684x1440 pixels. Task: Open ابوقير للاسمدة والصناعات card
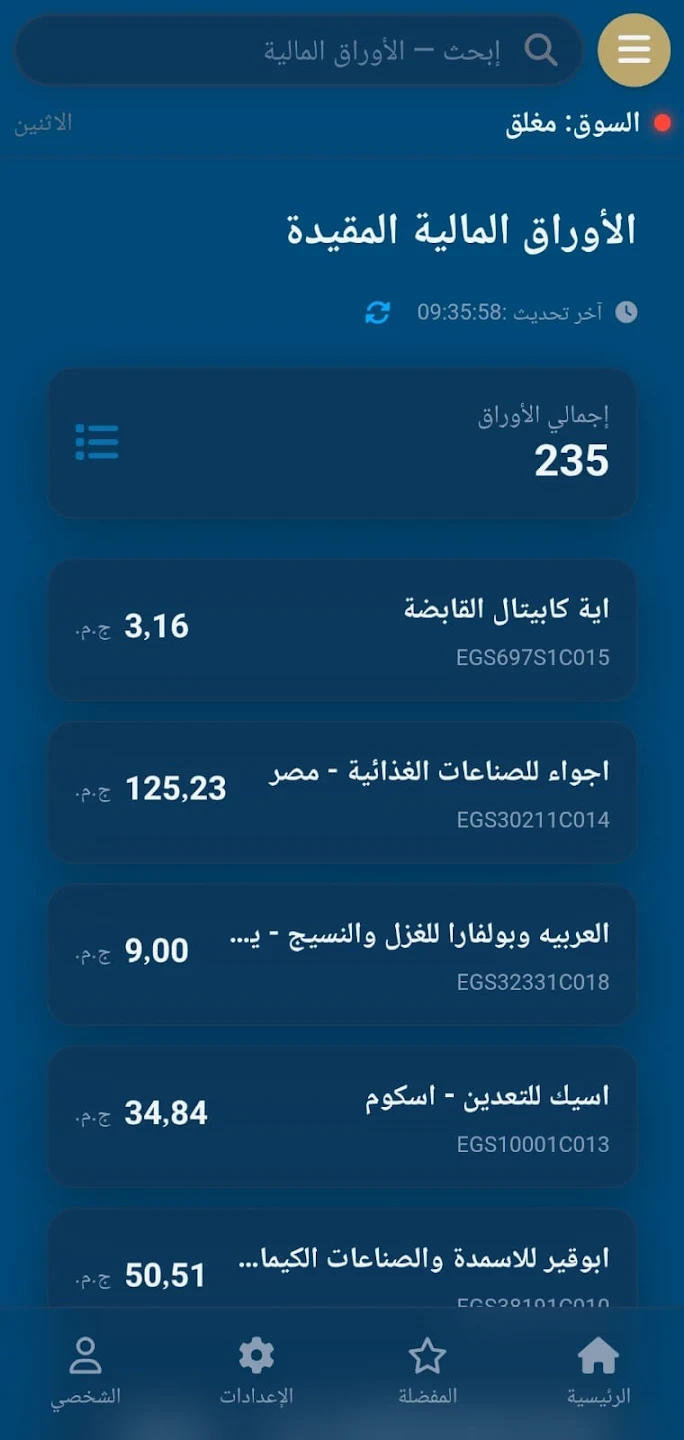pos(342,1259)
